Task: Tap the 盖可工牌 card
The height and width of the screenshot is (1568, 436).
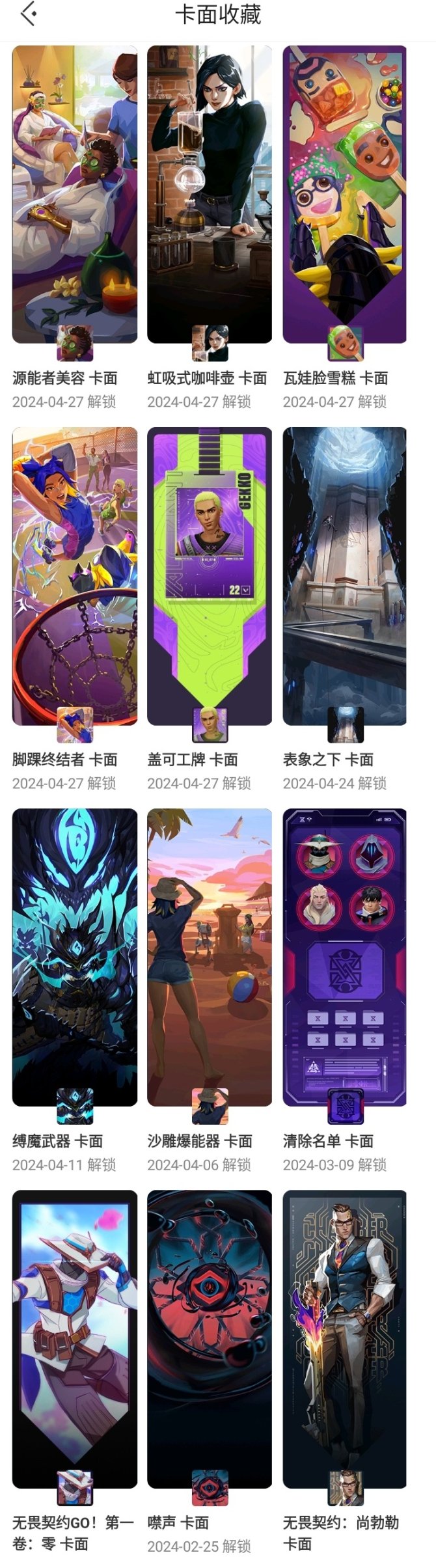Action: point(210,576)
